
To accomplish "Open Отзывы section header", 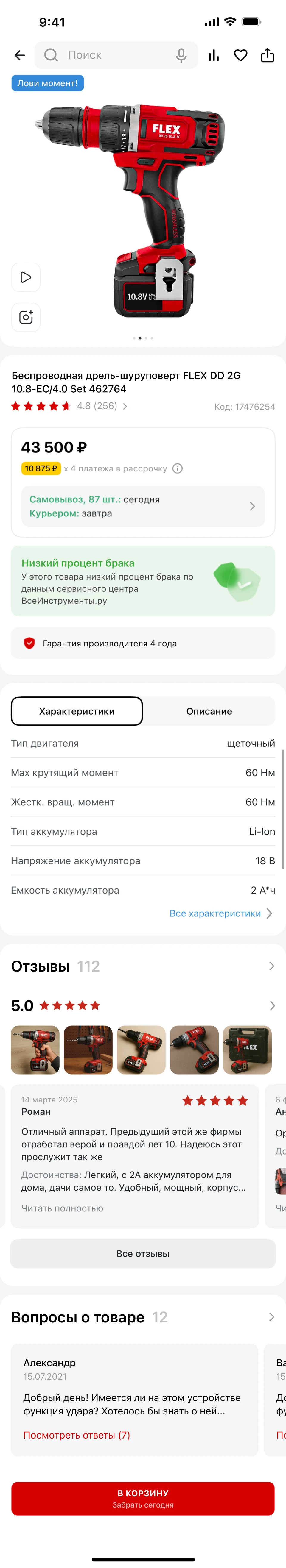I will [143, 966].
